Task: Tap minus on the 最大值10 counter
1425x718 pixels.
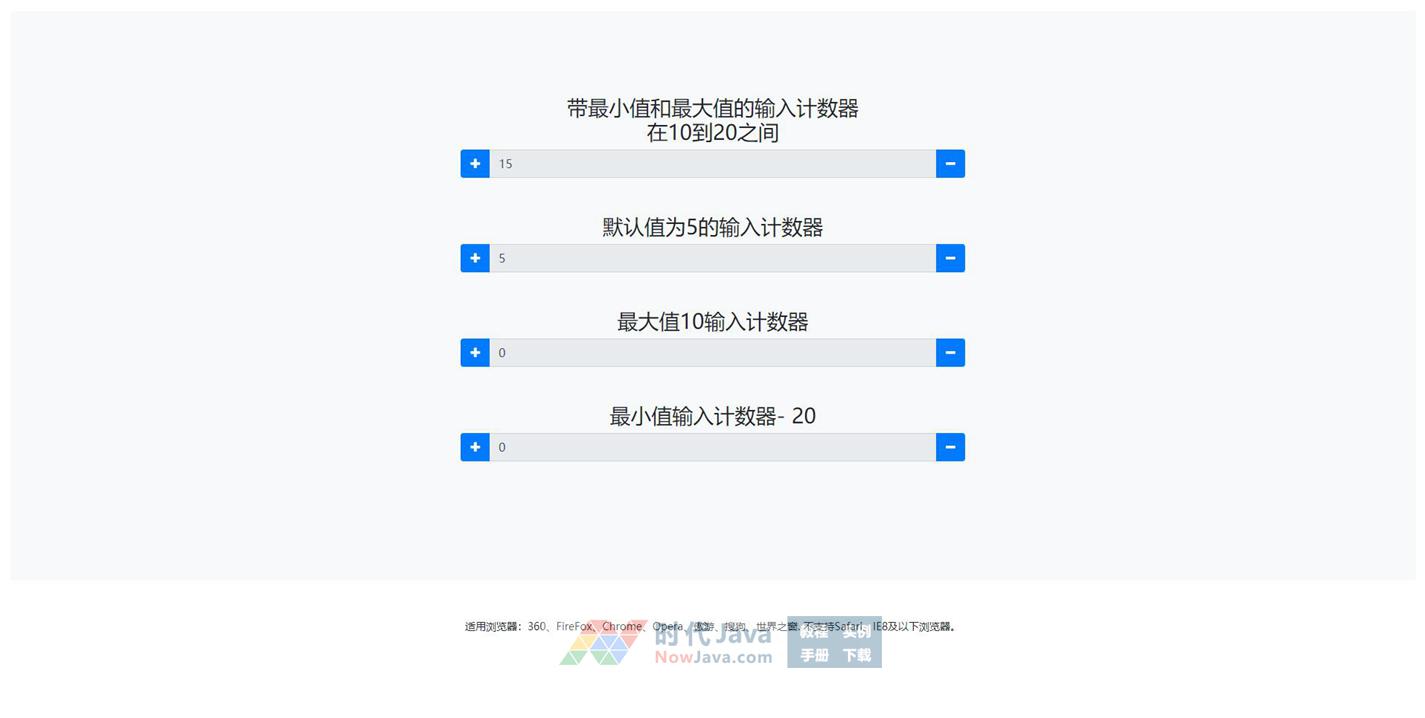Action: 950,353
